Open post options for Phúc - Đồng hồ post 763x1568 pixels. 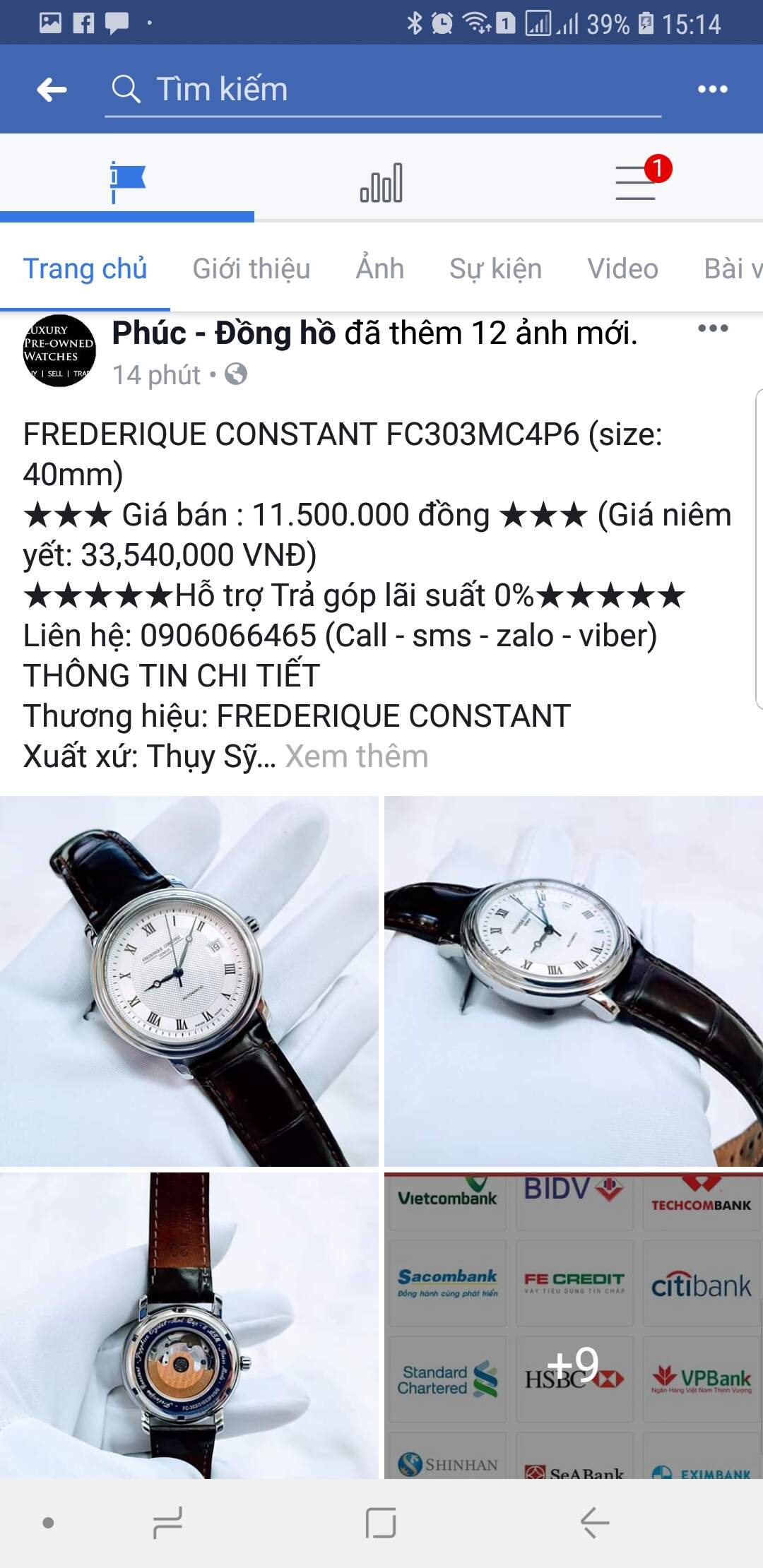click(x=712, y=328)
